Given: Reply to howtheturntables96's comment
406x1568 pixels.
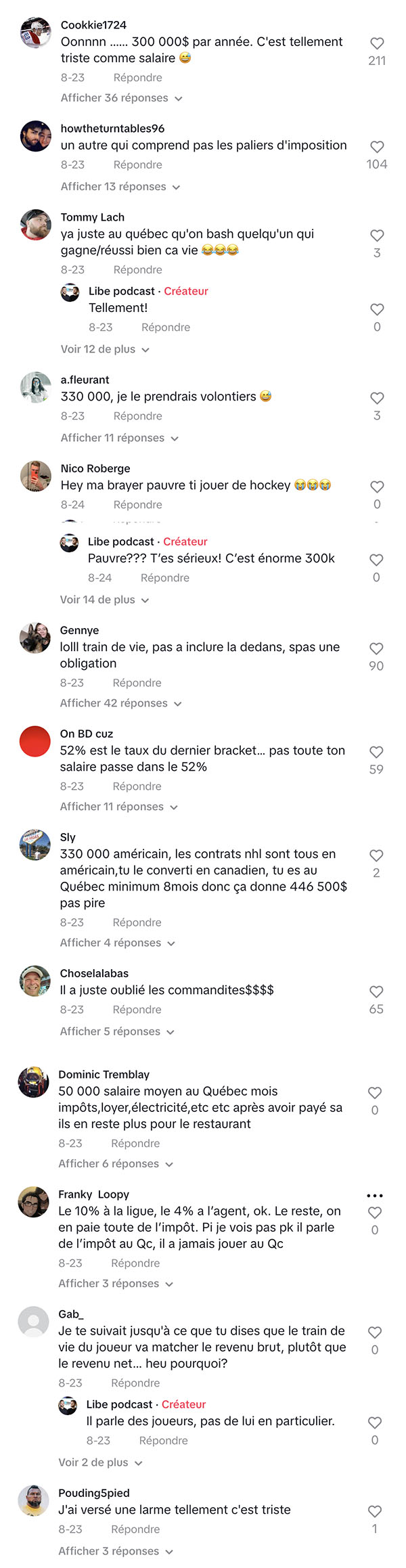Looking at the screenshot, I should coord(138,164).
